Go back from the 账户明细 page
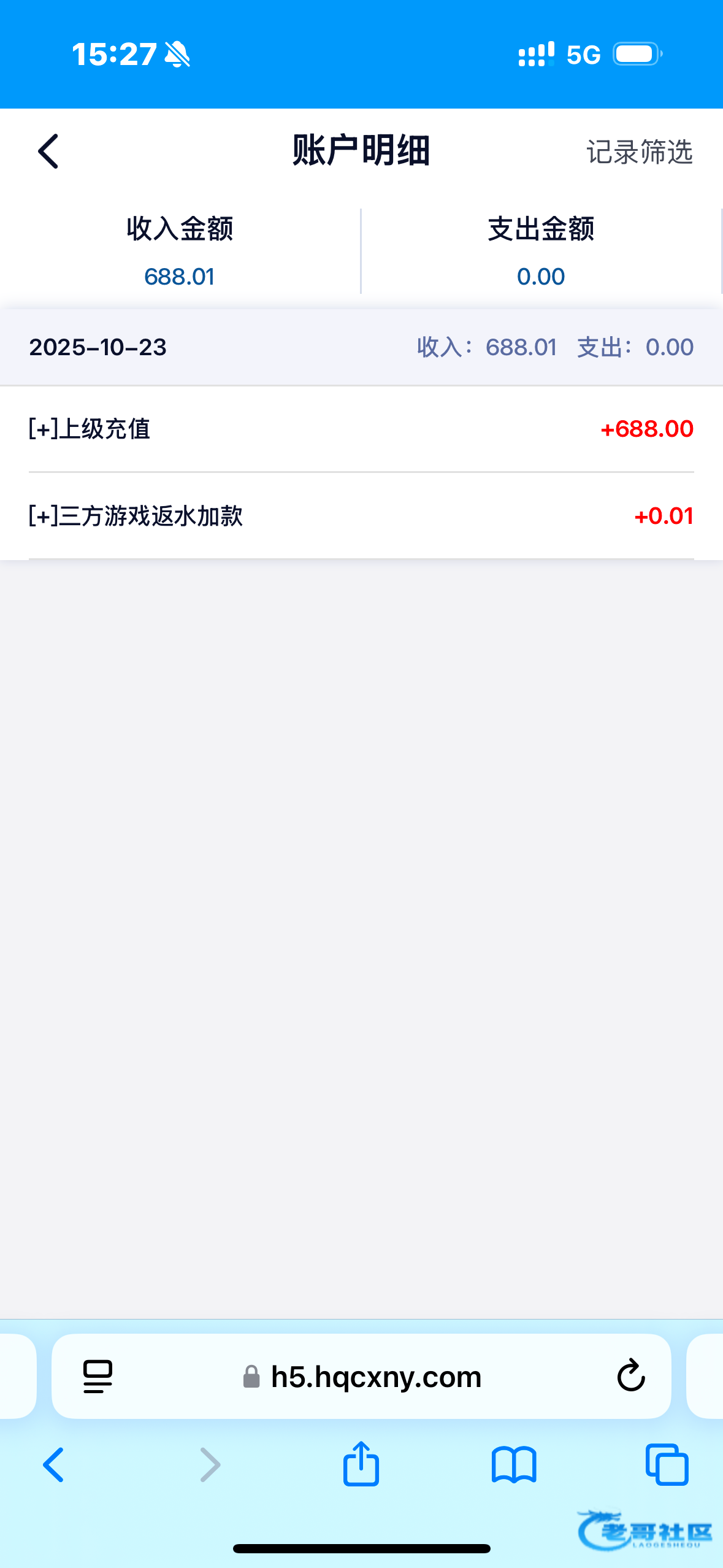Viewport: 723px width, 1568px height. [48, 152]
